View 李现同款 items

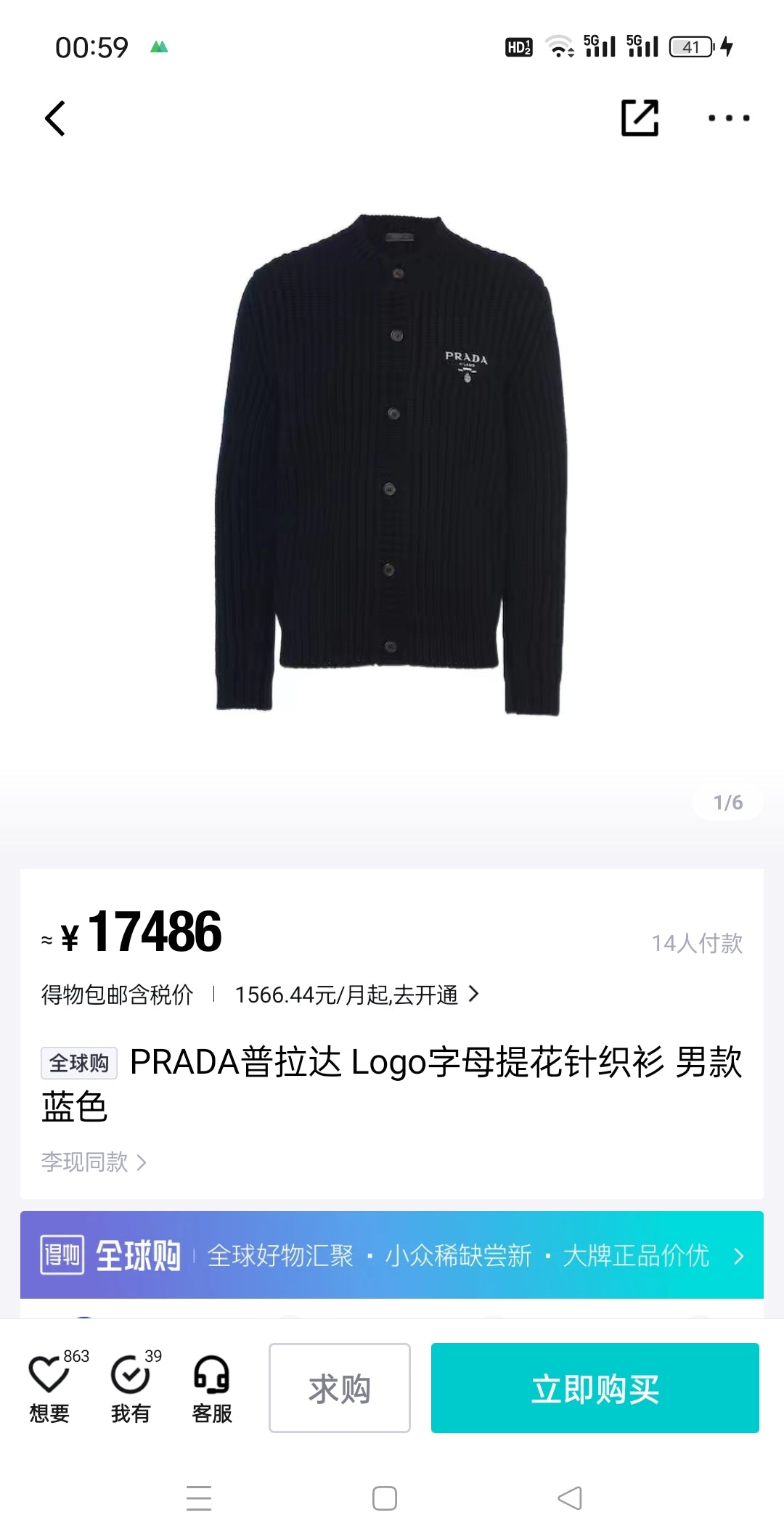click(94, 1162)
